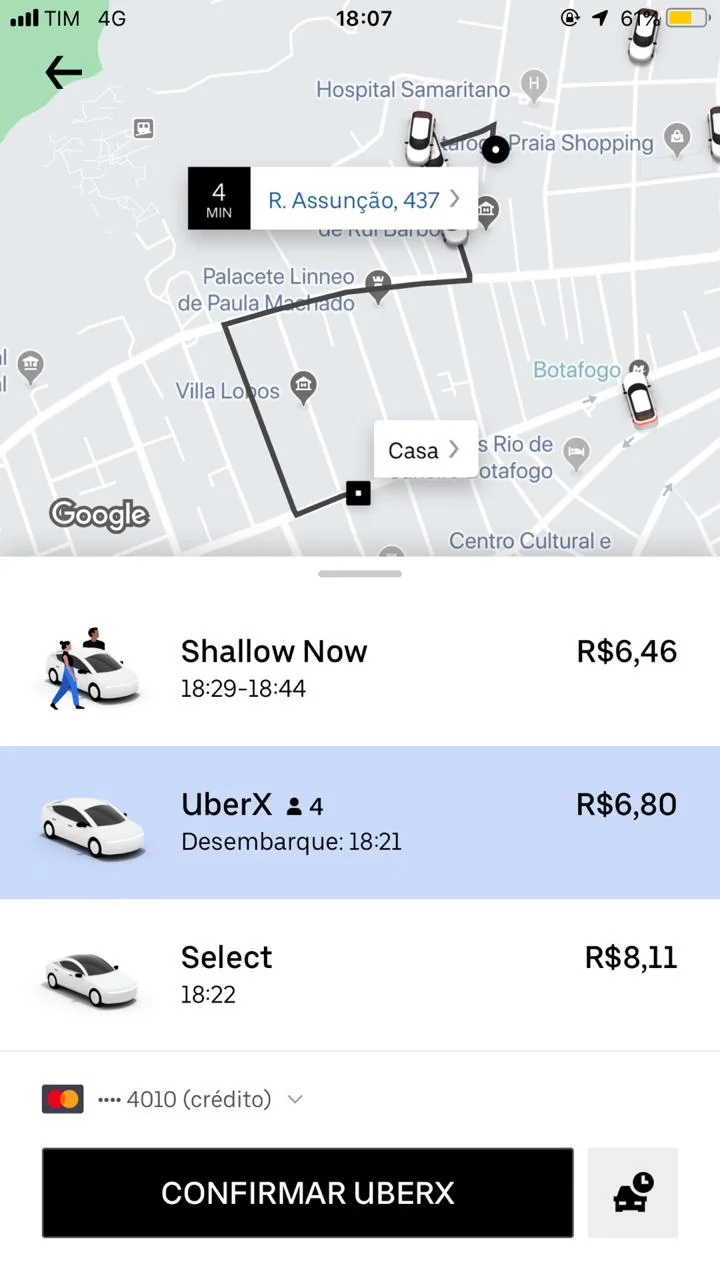The image size is (720, 1280).
Task: Choose the UberX ride option
Action: (x=360, y=822)
